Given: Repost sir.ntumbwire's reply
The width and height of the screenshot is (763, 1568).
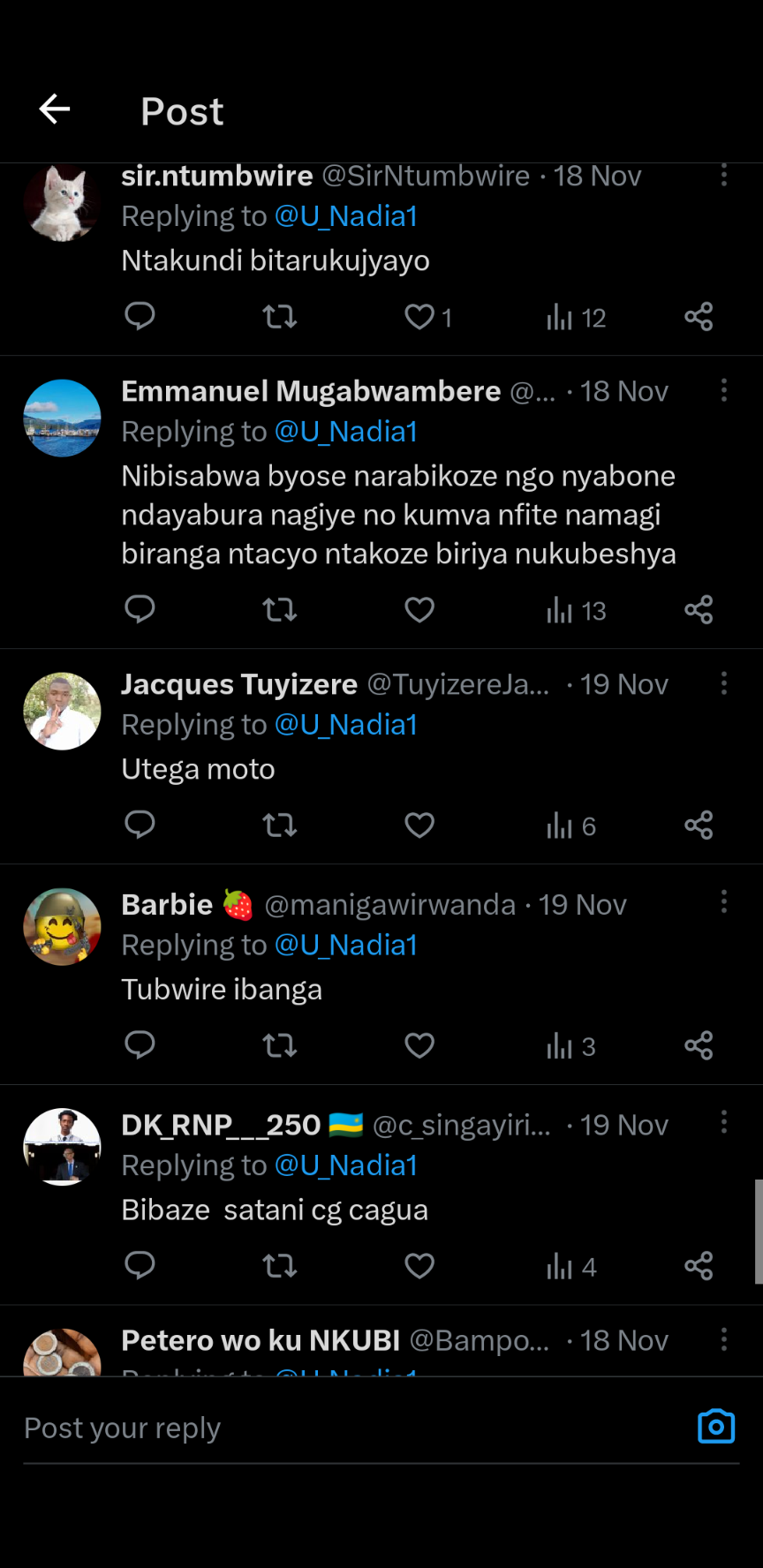Looking at the screenshot, I should (280, 317).
